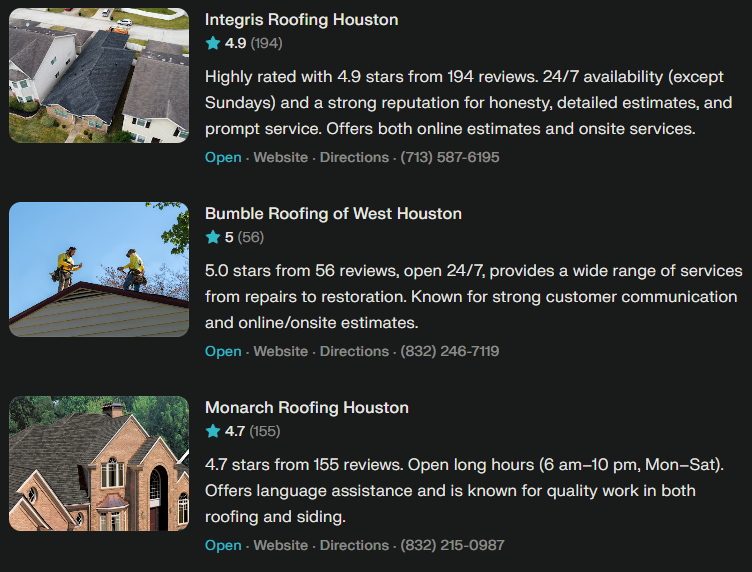Open Monarch Roofing Houston listing

click(306, 408)
